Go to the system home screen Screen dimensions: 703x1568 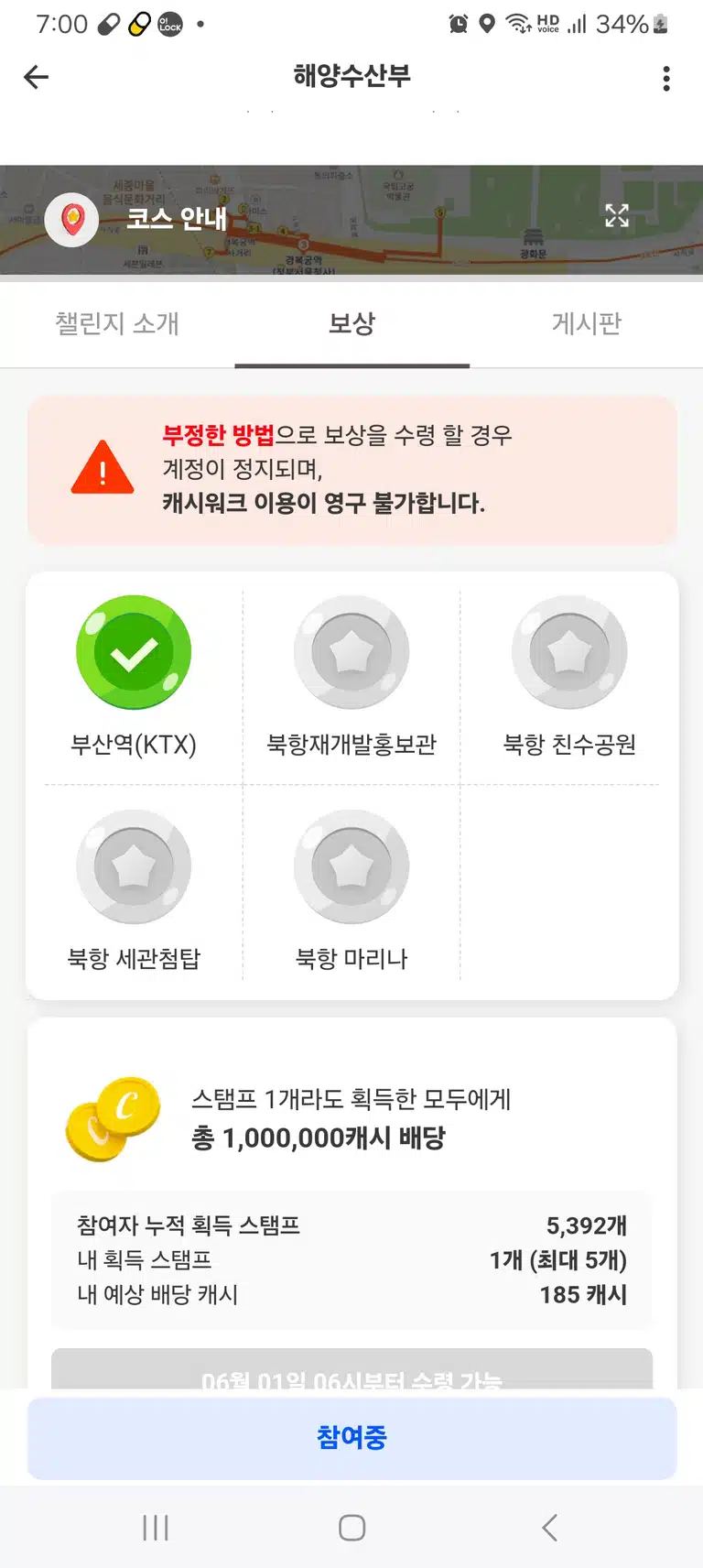351,1527
